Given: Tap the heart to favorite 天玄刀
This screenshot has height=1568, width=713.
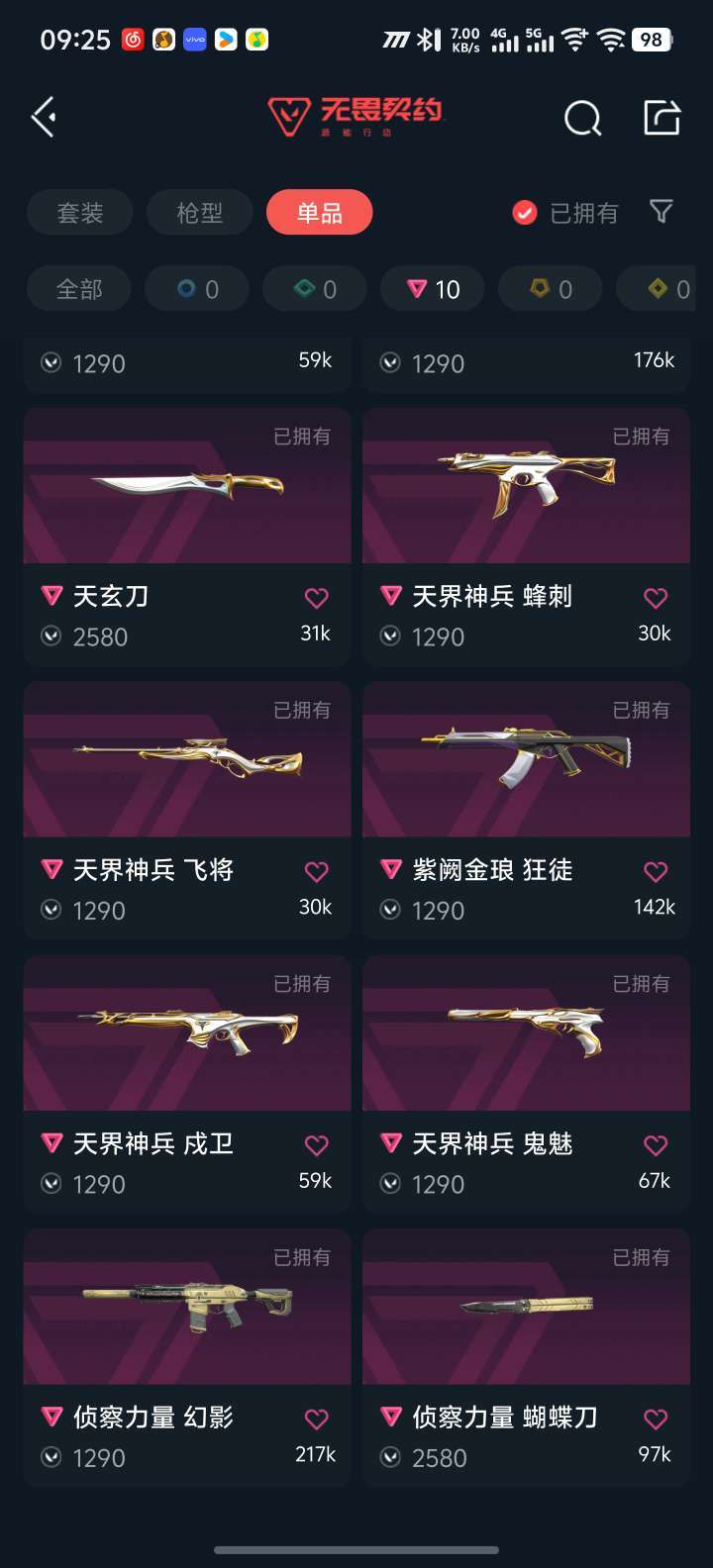Looking at the screenshot, I should (x=316, y=598).
